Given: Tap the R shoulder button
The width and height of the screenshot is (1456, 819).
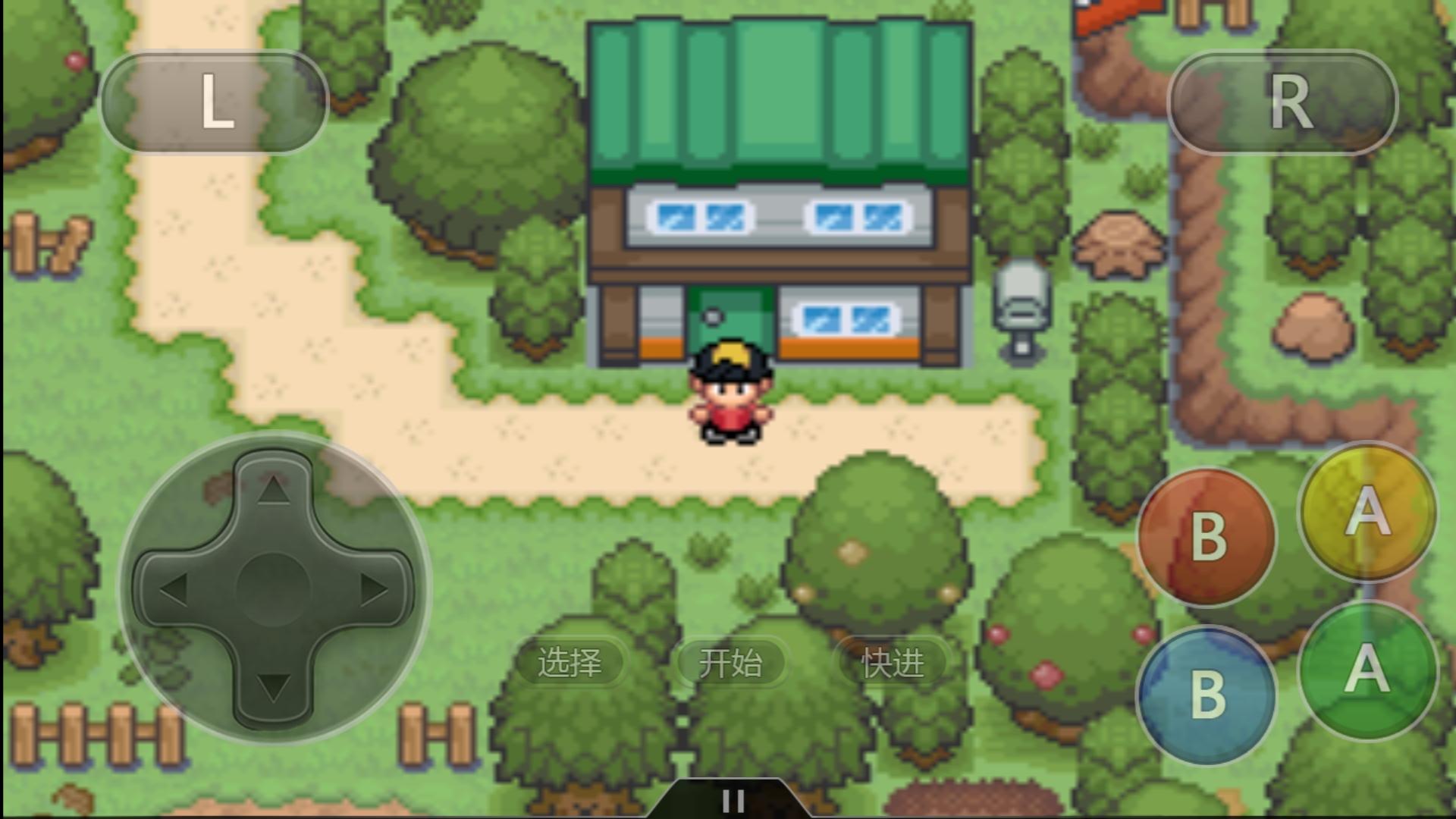Looking at the screenshot, I should pos(1282,102).
